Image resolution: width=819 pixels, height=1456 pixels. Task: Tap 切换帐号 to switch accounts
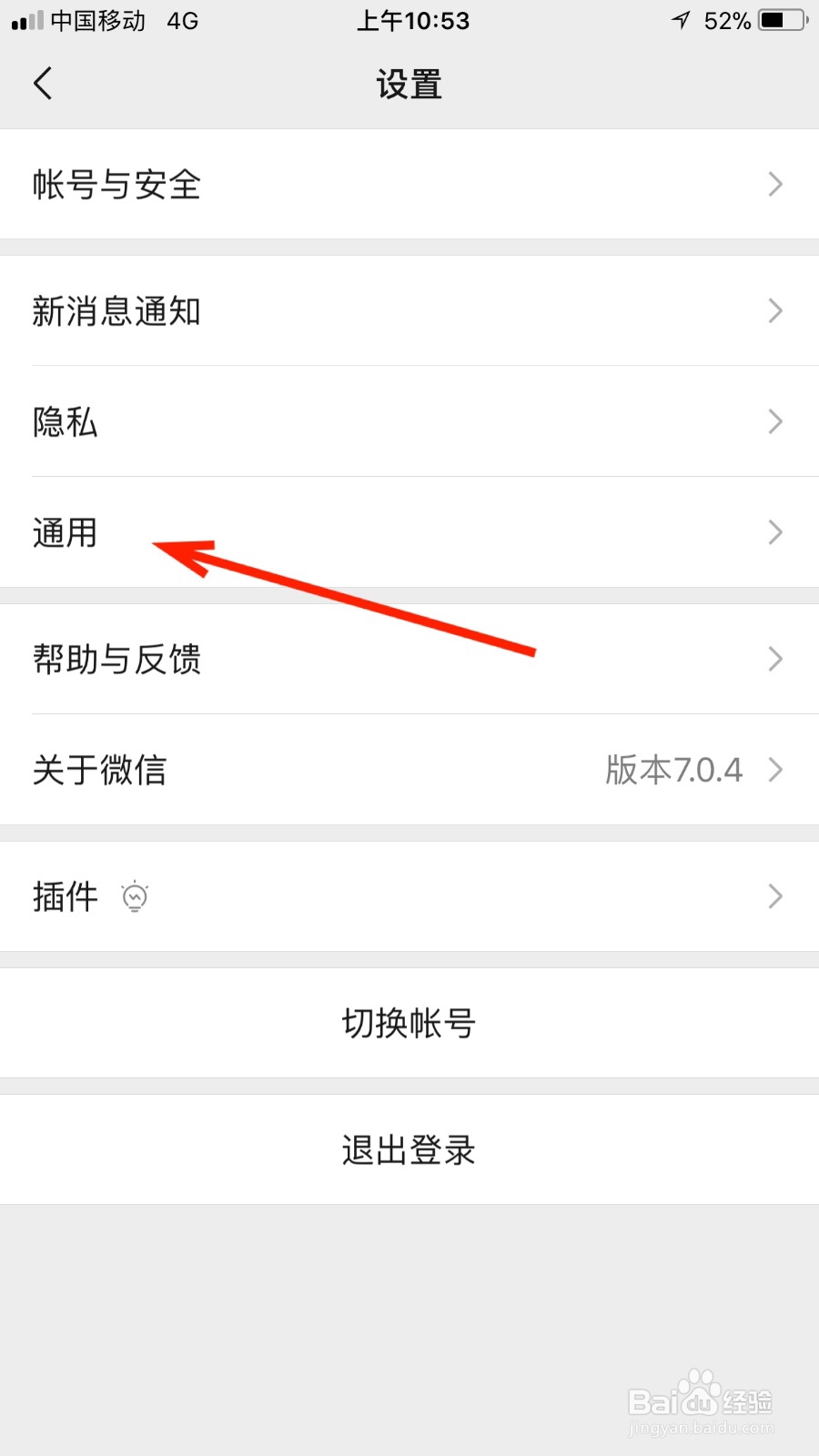click(409, 1023)
